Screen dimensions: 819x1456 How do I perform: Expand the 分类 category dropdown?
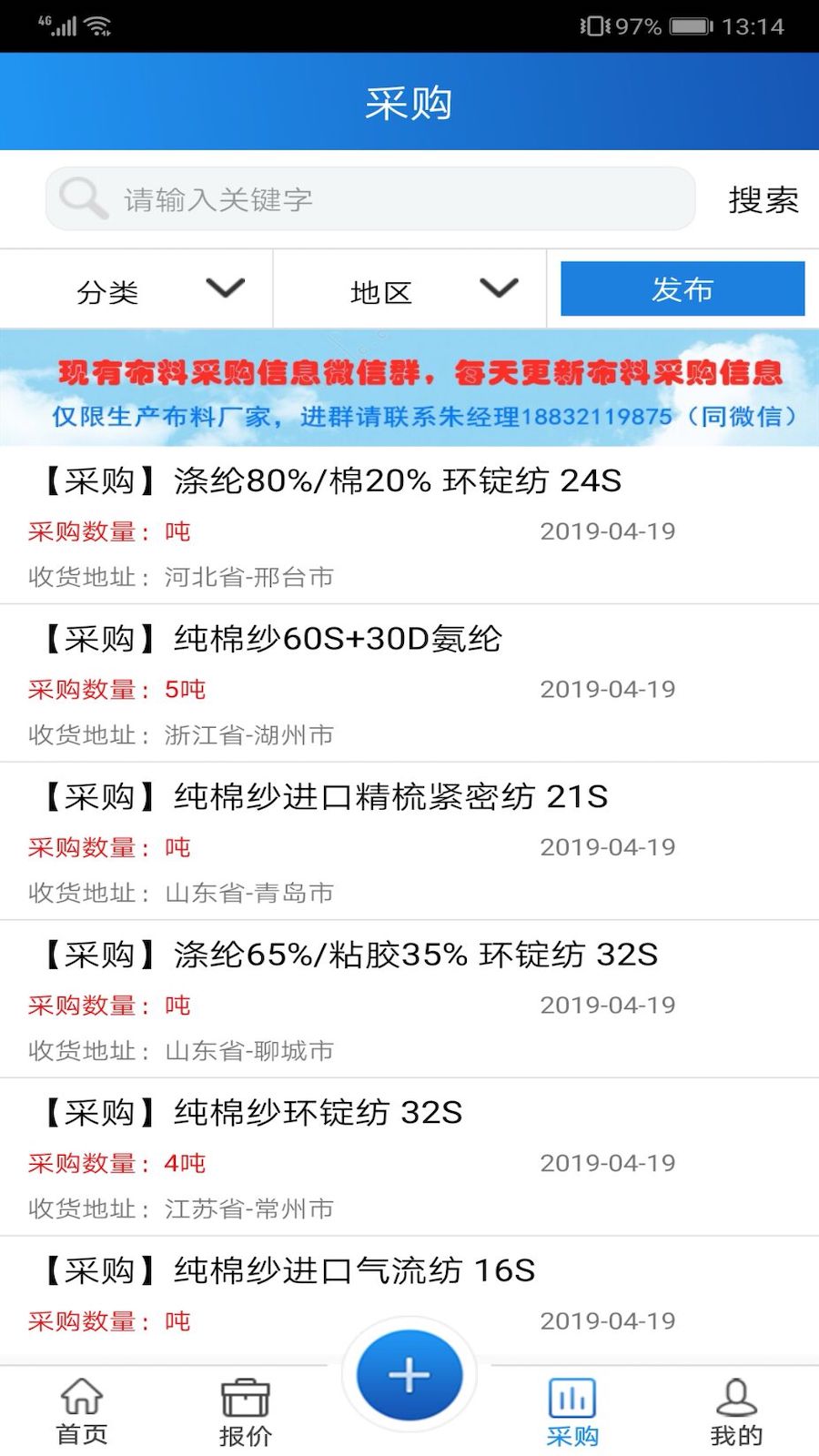136,290
